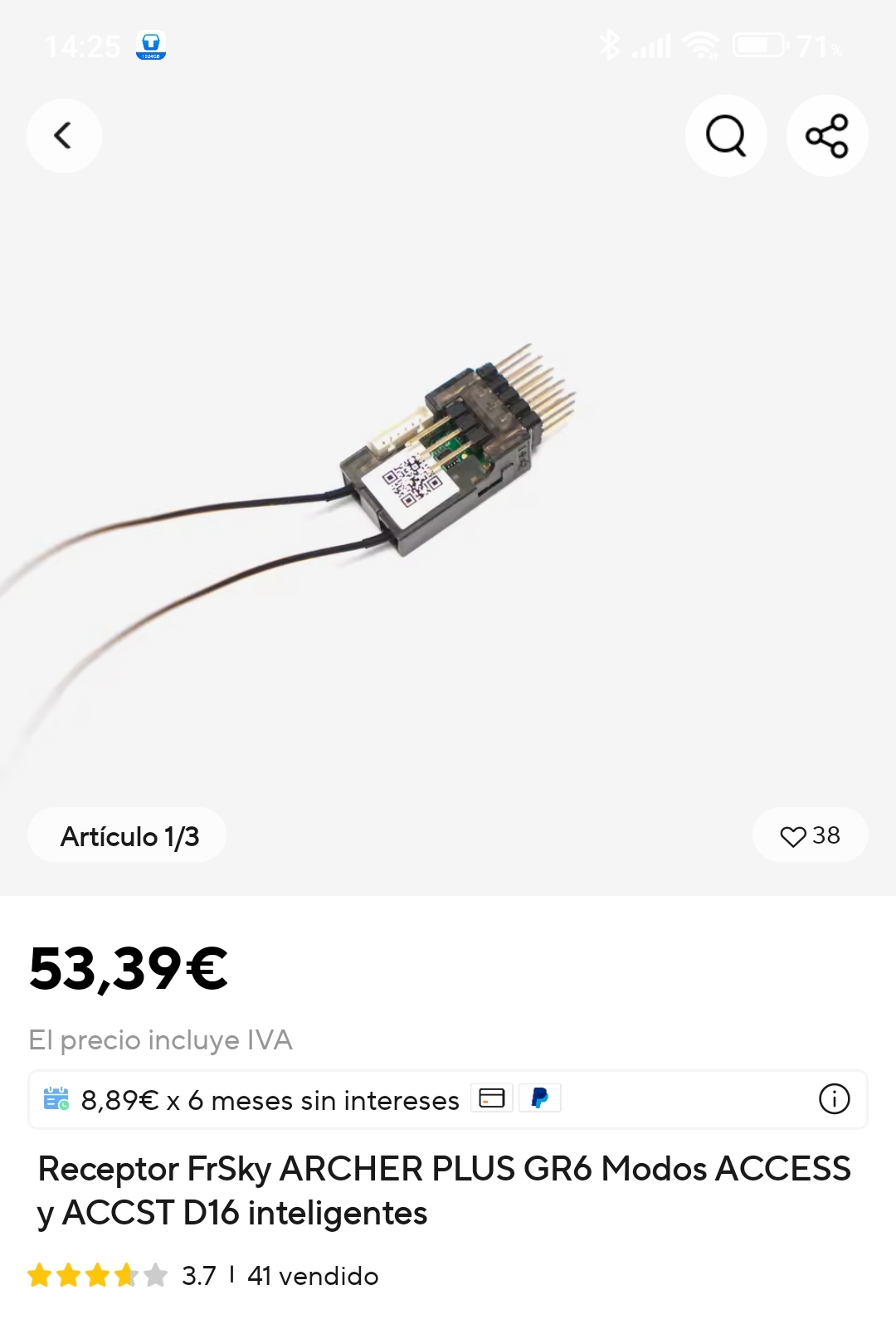Open the 8,89€ x 6 meses financing banner
Screen dimensions: 896x1324
[270, 1100]
